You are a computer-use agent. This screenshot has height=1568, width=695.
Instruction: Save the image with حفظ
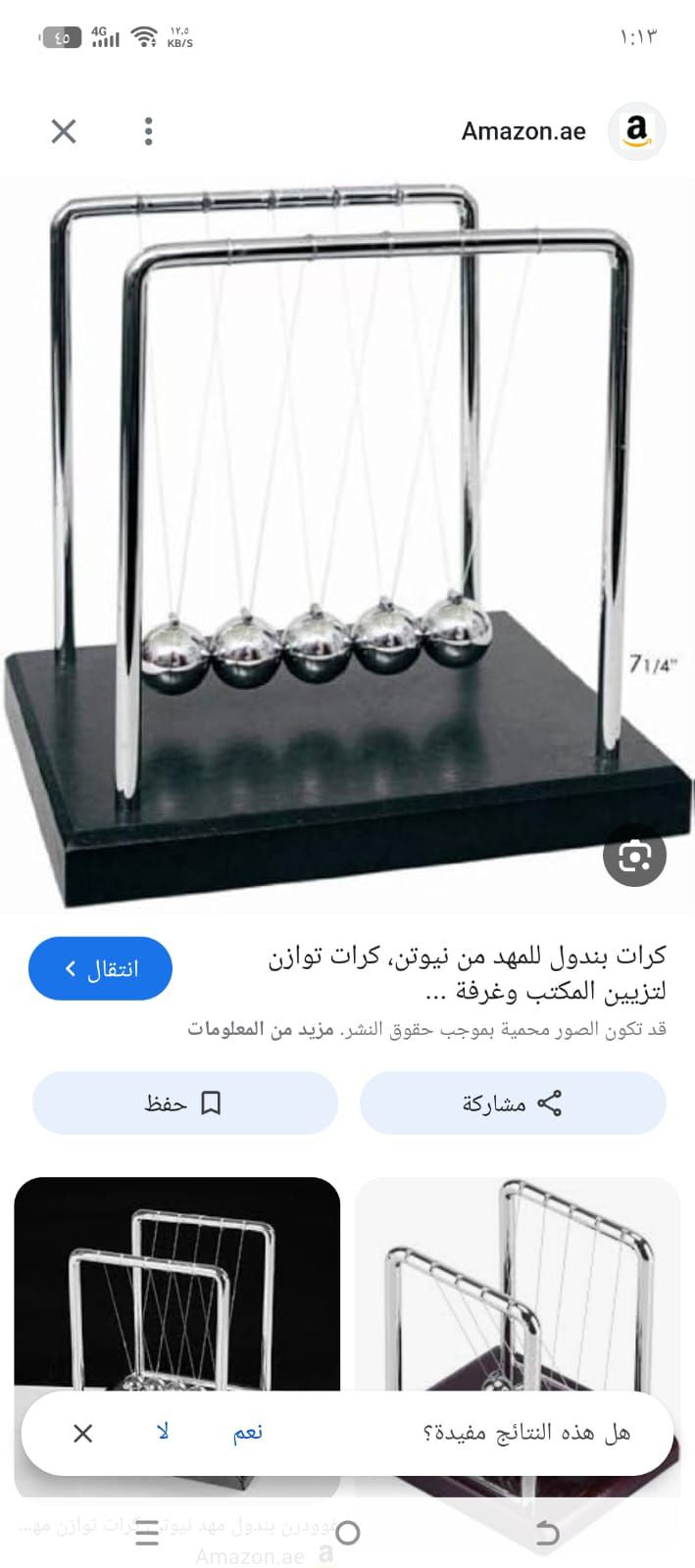(184, 1103)
